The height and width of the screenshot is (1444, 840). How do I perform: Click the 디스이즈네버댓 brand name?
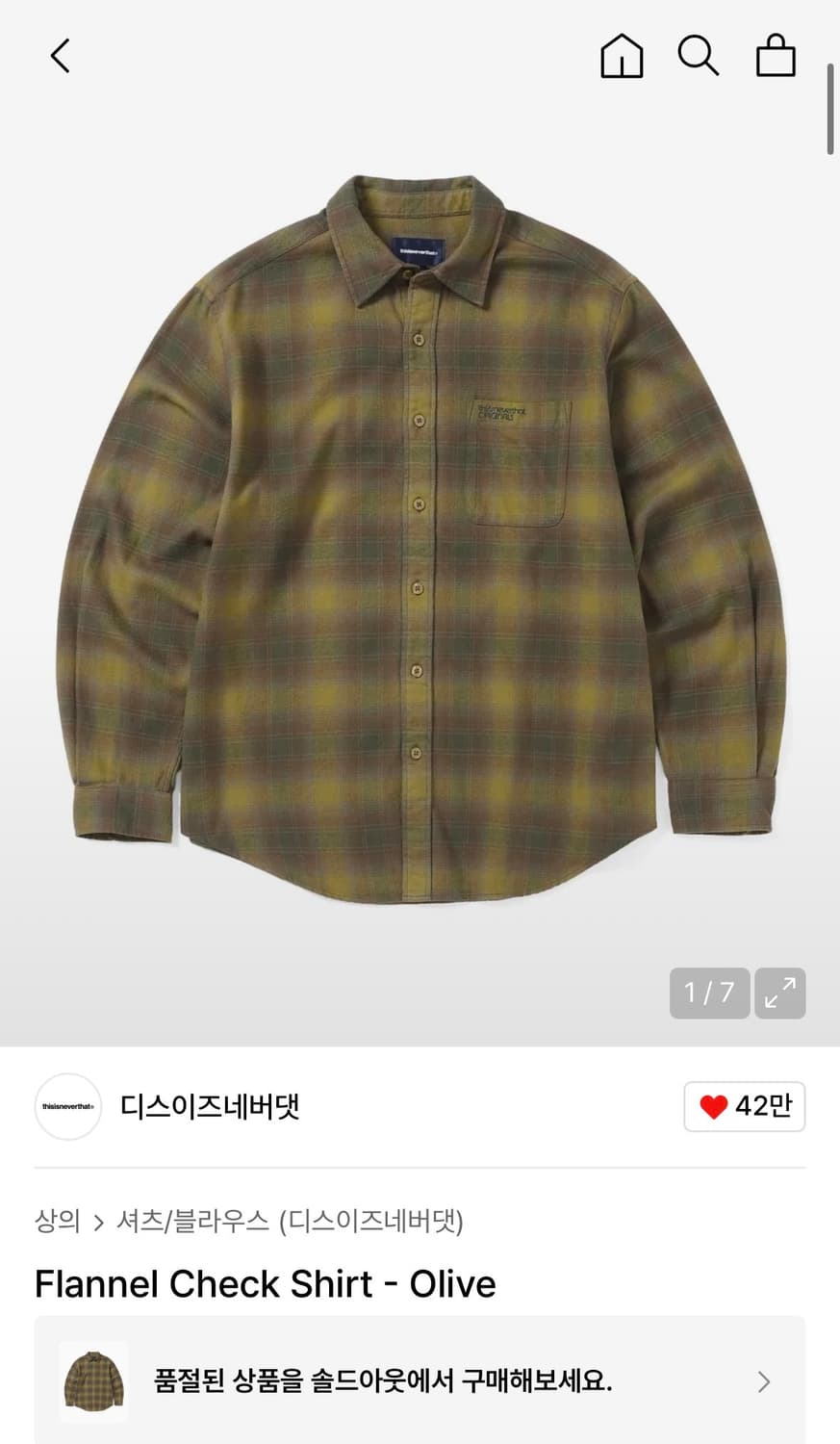point(211,1107)
